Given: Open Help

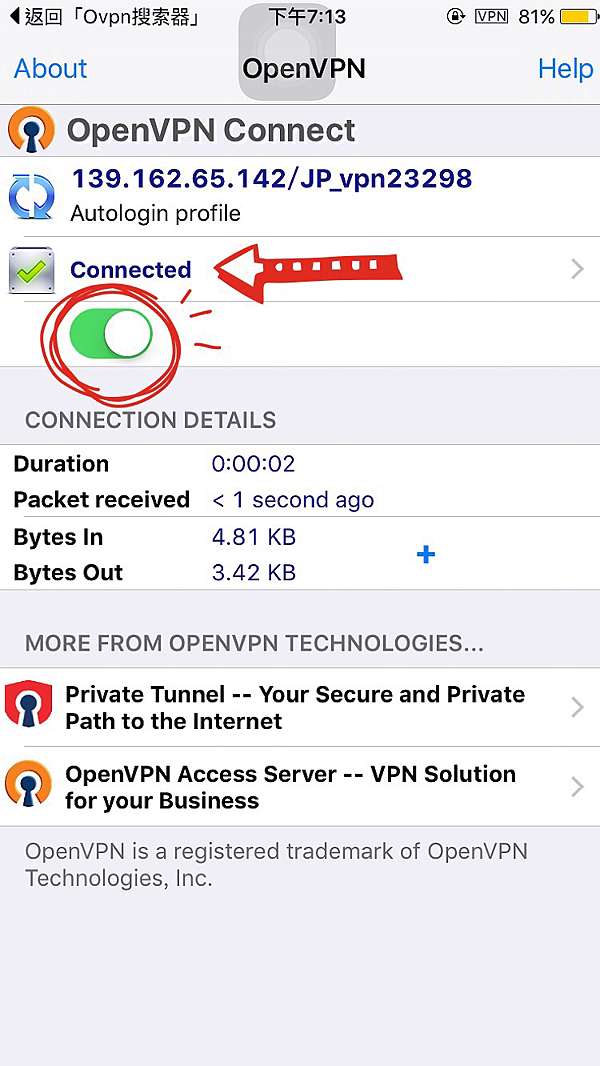Looking at the screenshot, I should [565, 69].
